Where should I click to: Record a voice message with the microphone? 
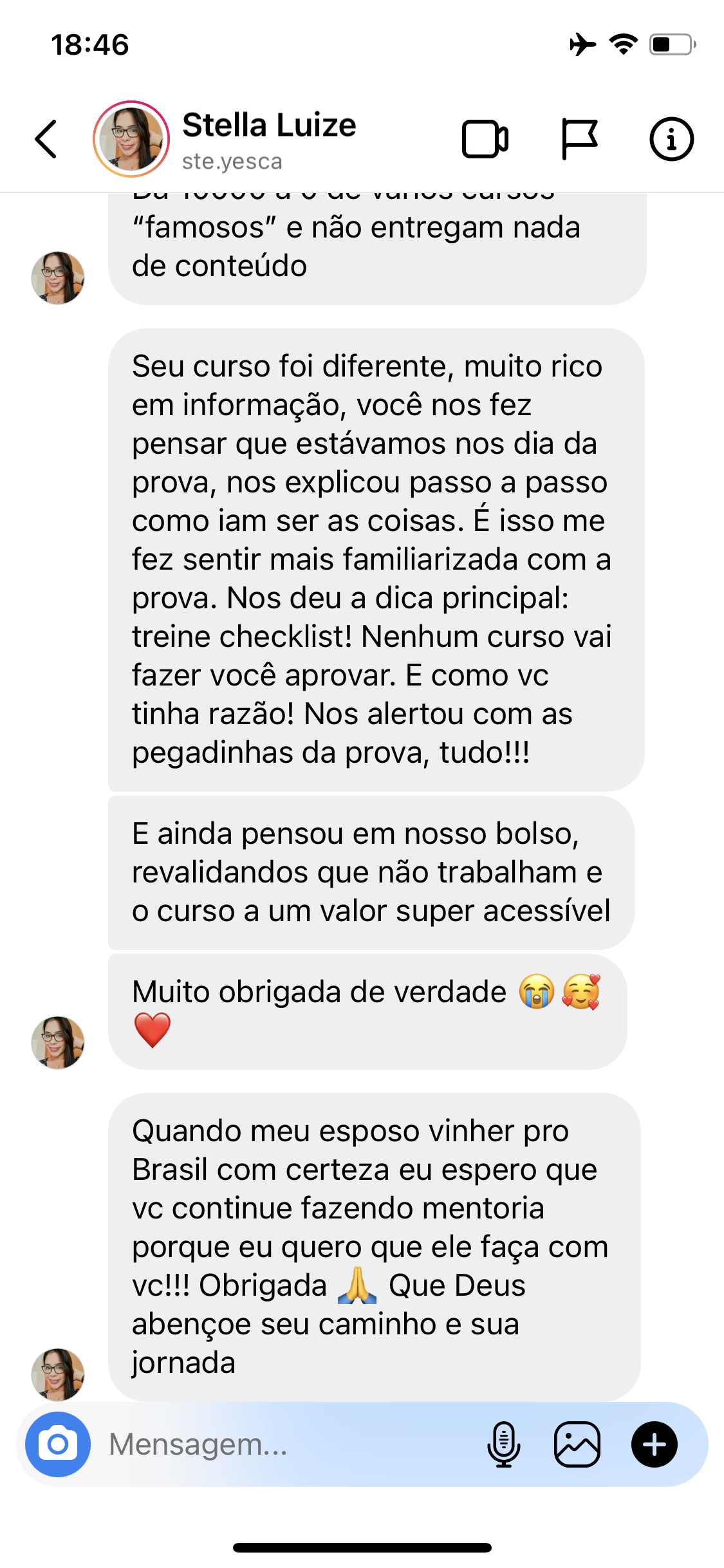pos(503,1444)
